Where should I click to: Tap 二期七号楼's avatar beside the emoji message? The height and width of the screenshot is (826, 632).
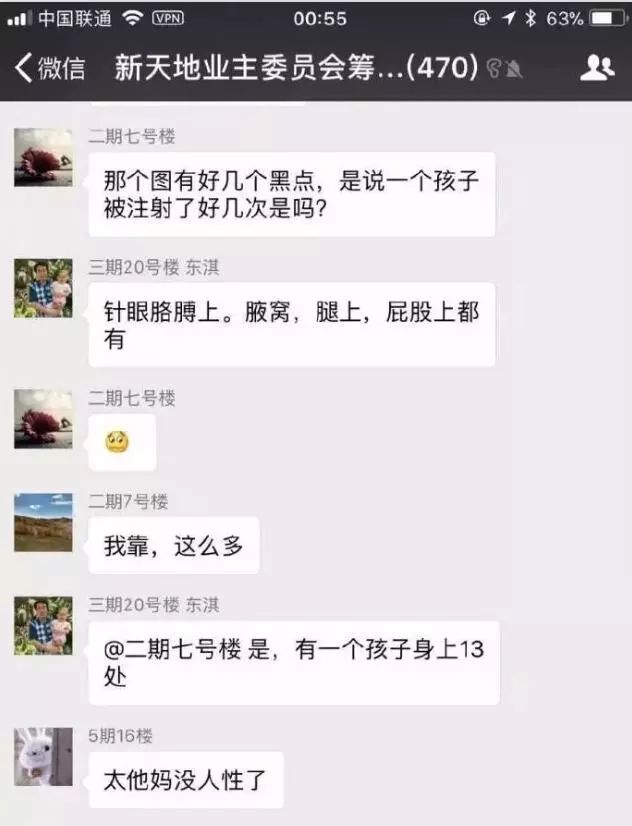(x=43, y=418)
